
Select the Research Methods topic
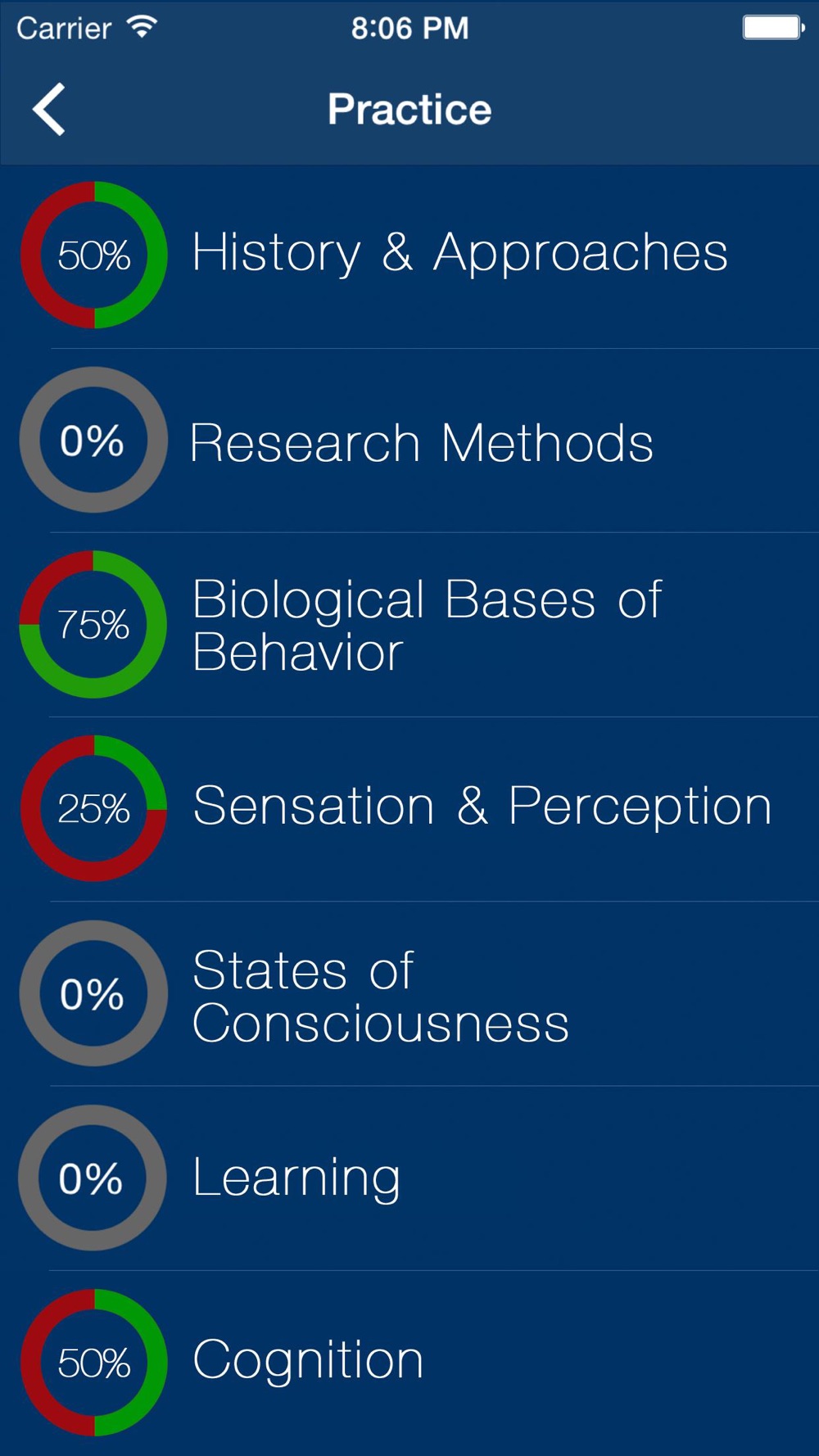[409, 441]
